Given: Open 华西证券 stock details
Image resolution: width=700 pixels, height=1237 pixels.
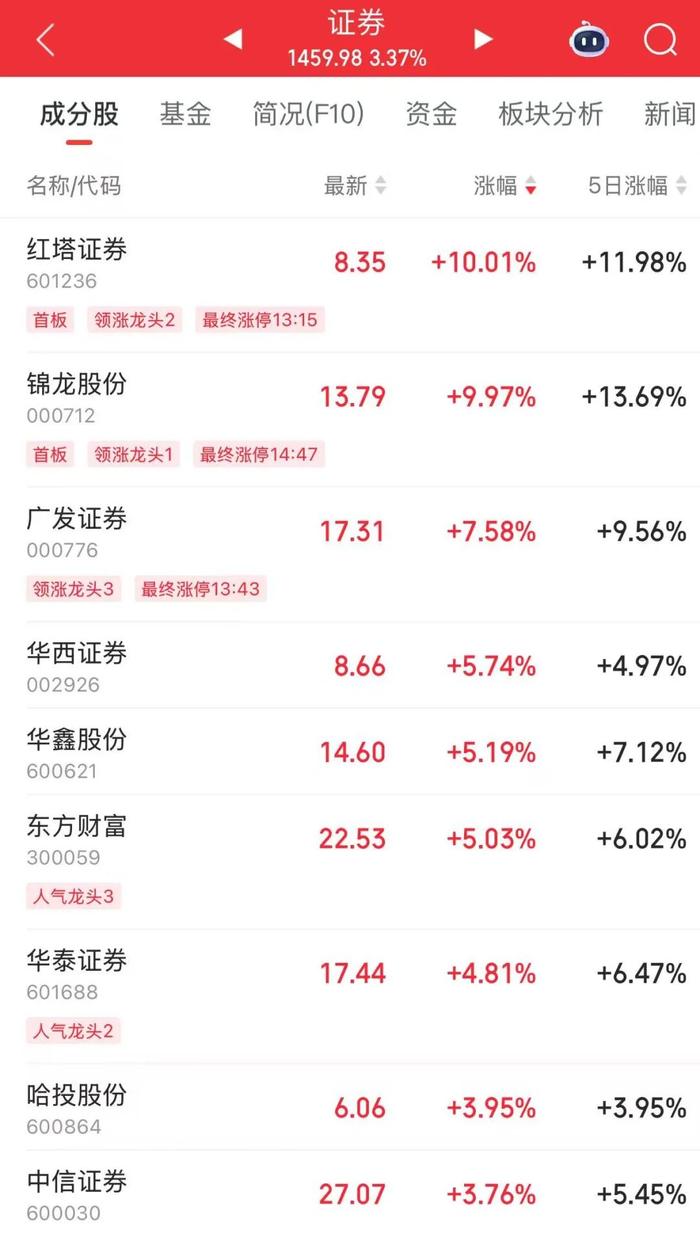Looking at the screenshot, I should 350,666.
